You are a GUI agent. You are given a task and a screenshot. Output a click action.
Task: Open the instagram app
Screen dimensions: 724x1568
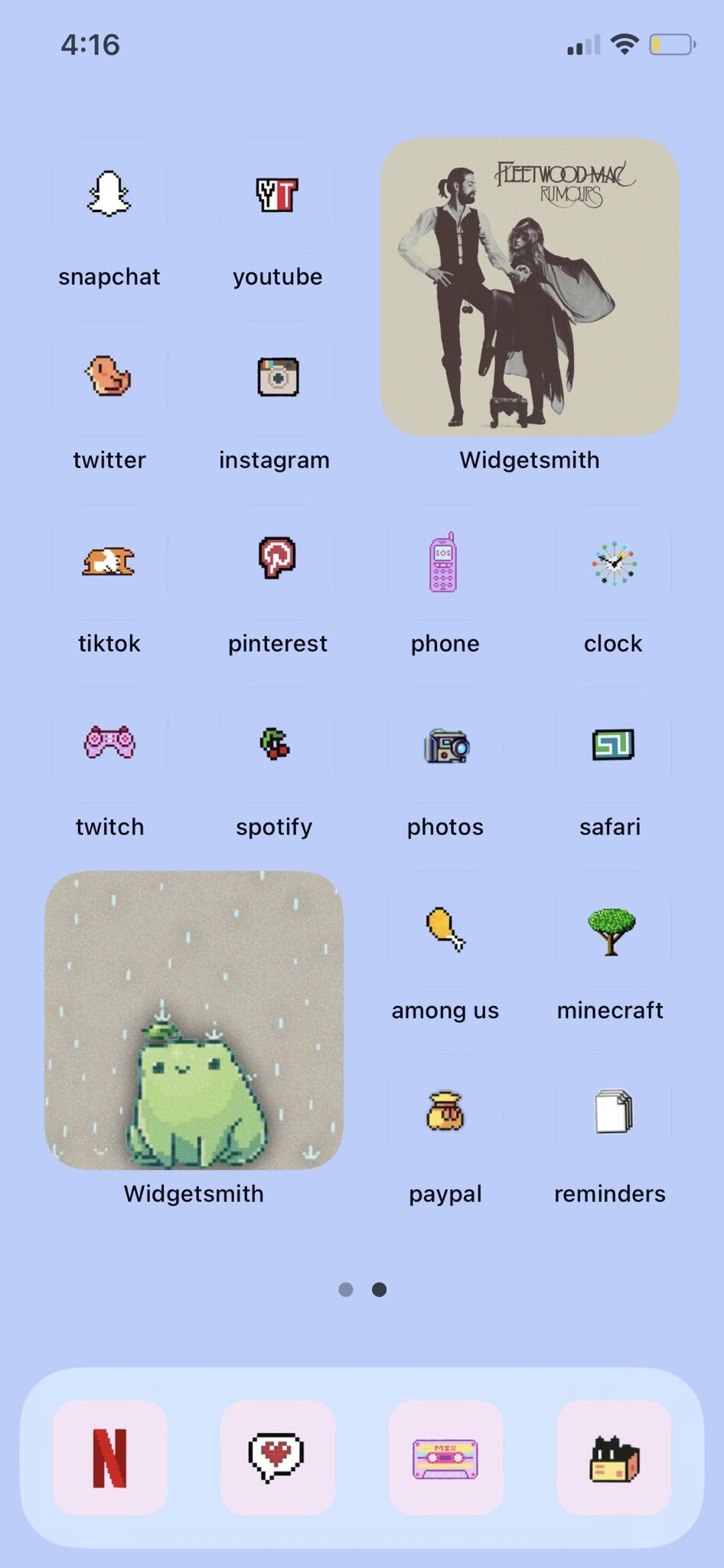pyautogui.click(x=278, y=378)
